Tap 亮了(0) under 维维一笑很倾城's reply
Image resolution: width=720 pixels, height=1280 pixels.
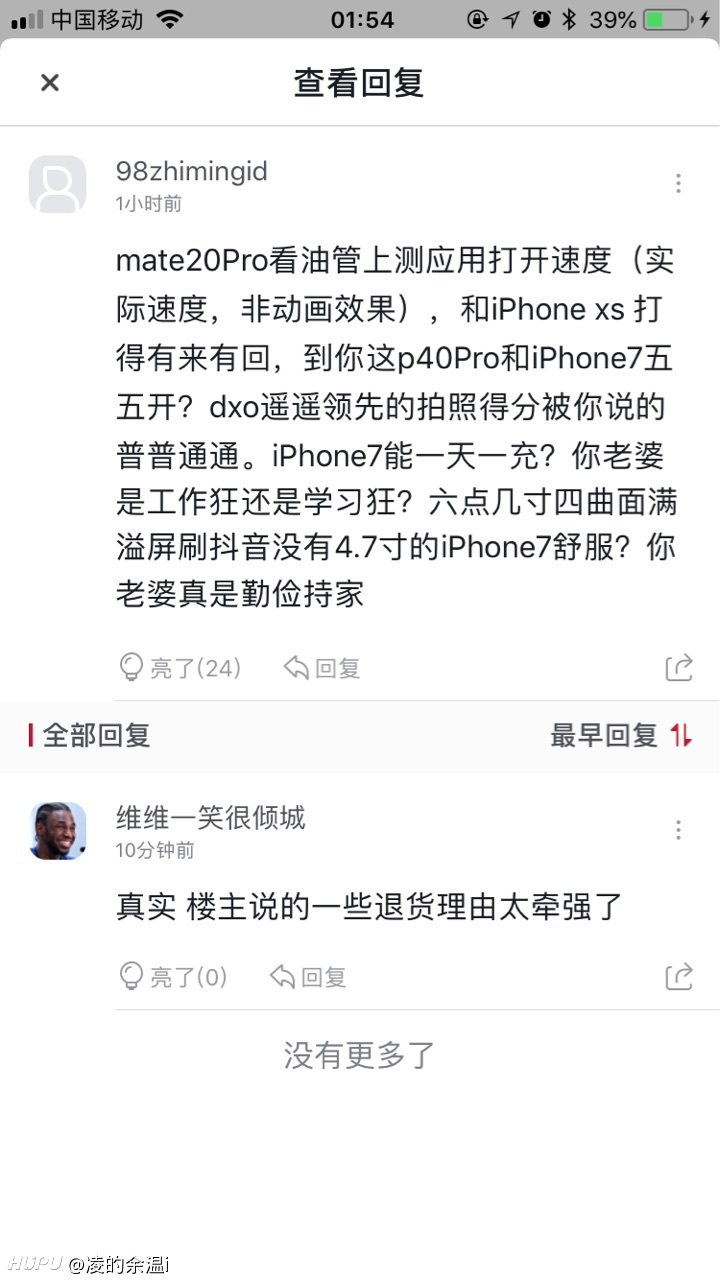click(173, 976)
